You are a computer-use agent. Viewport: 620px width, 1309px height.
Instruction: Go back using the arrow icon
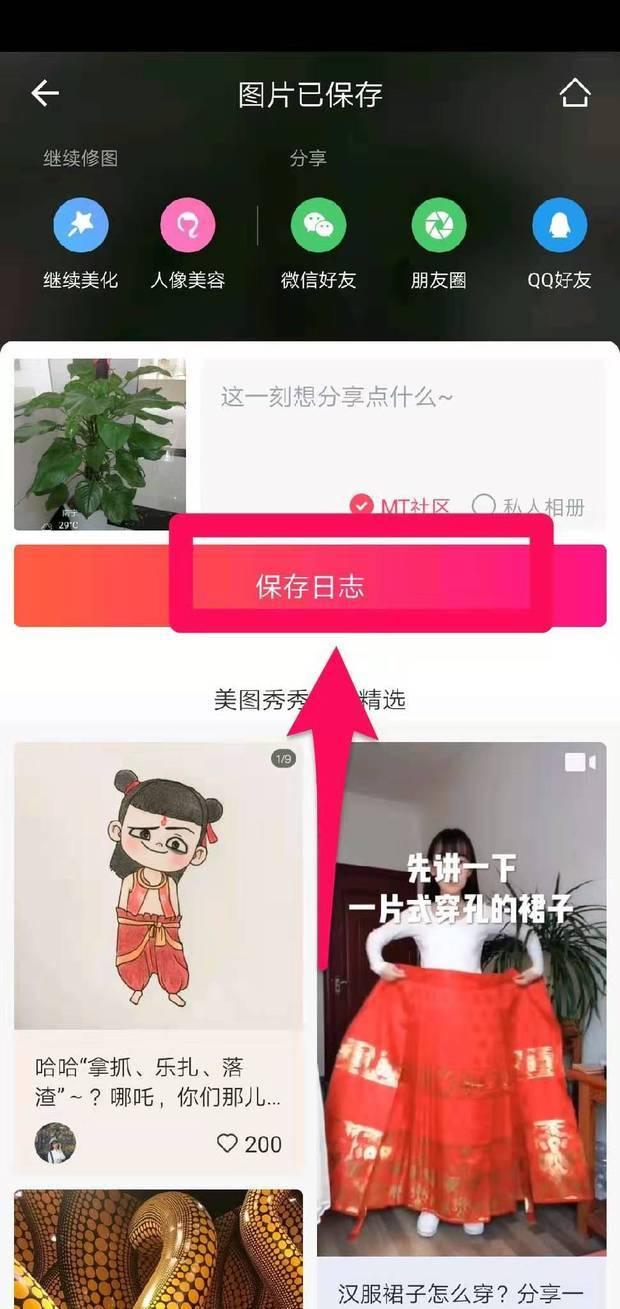(x=45, y=94)
